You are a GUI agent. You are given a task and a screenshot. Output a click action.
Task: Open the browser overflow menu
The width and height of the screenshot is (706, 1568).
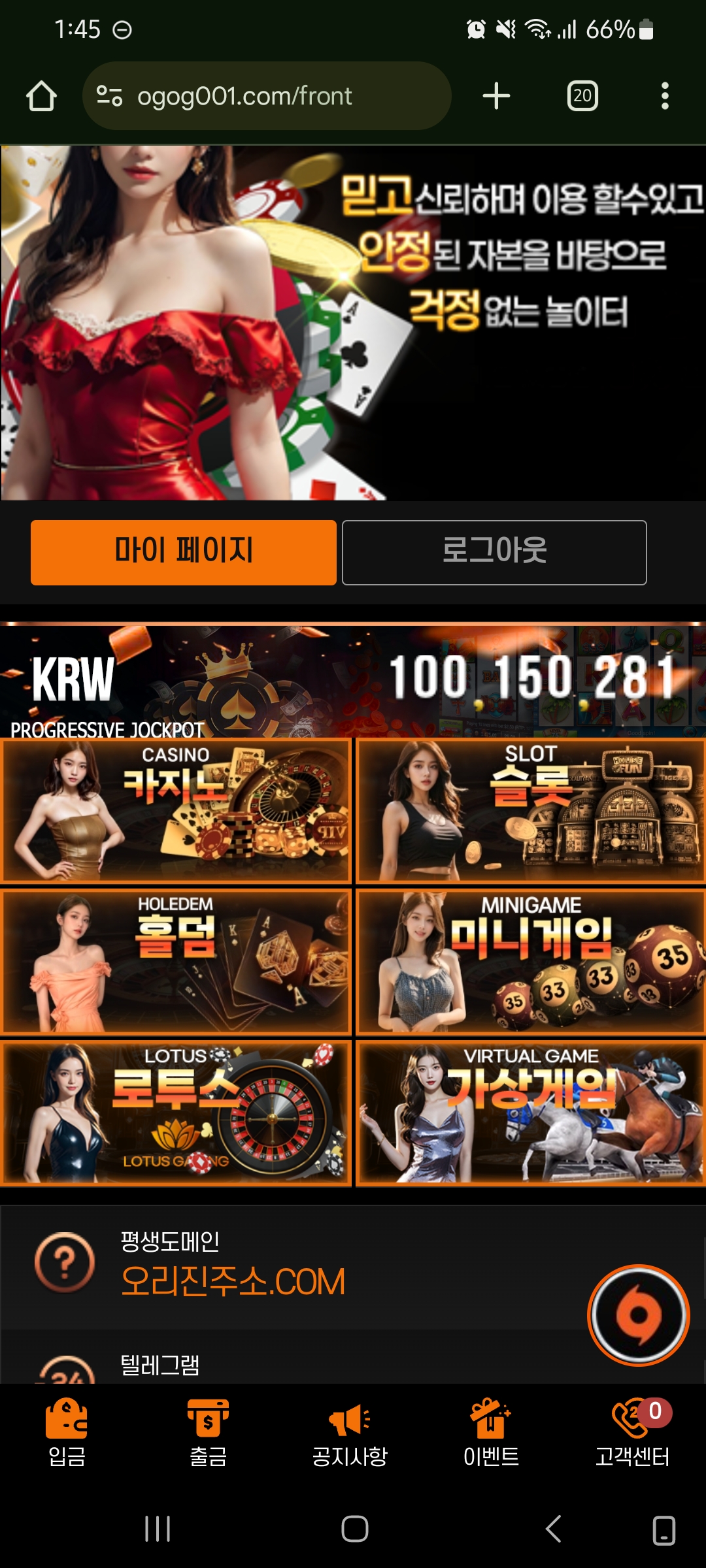(x=665, y=96)
